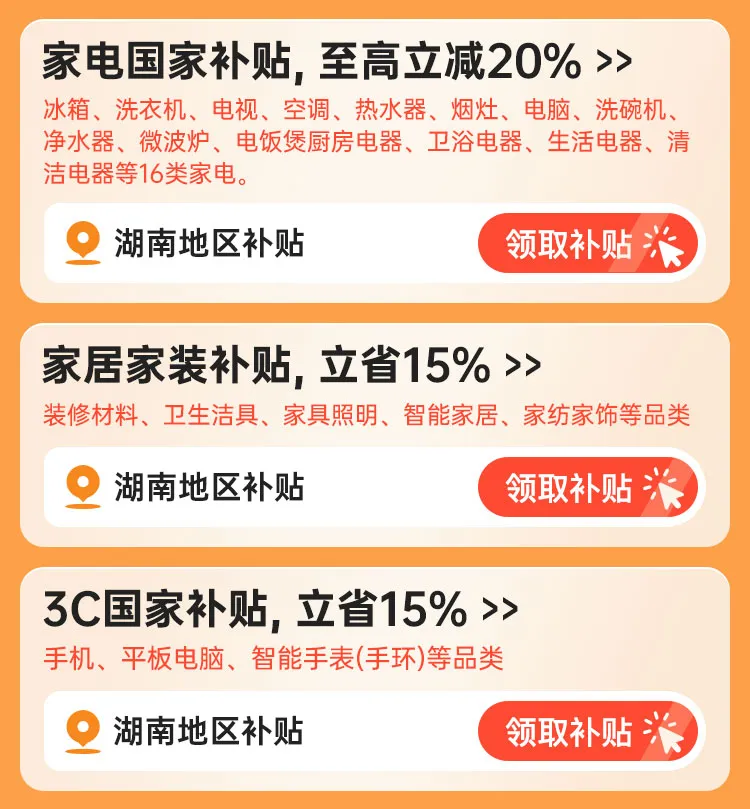Open the 3C国家补贴 heading link
Viewport: 750px width, 809px height.
click(x=280, y=609)
